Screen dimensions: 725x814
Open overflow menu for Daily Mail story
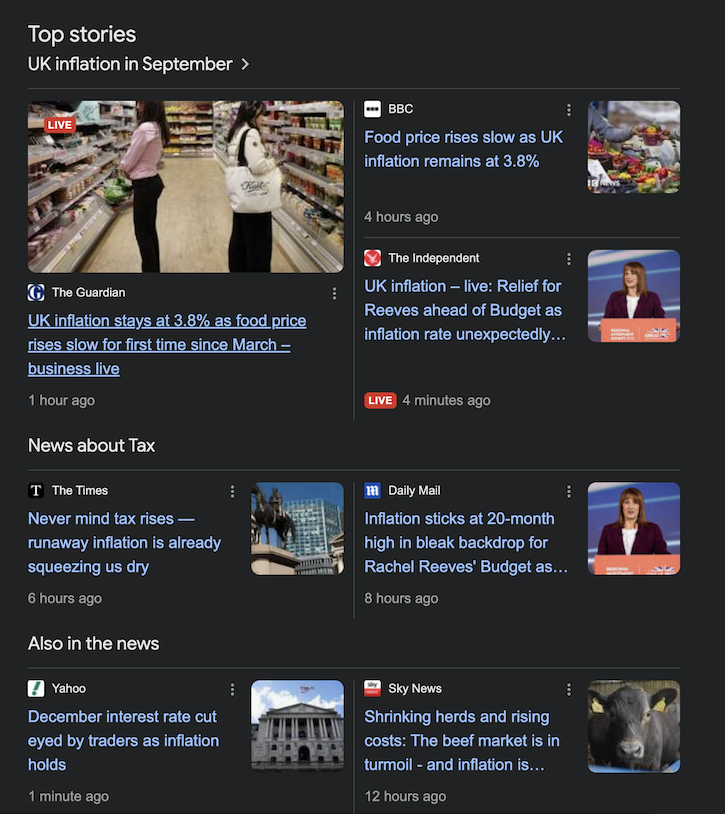tap(569, 491)
